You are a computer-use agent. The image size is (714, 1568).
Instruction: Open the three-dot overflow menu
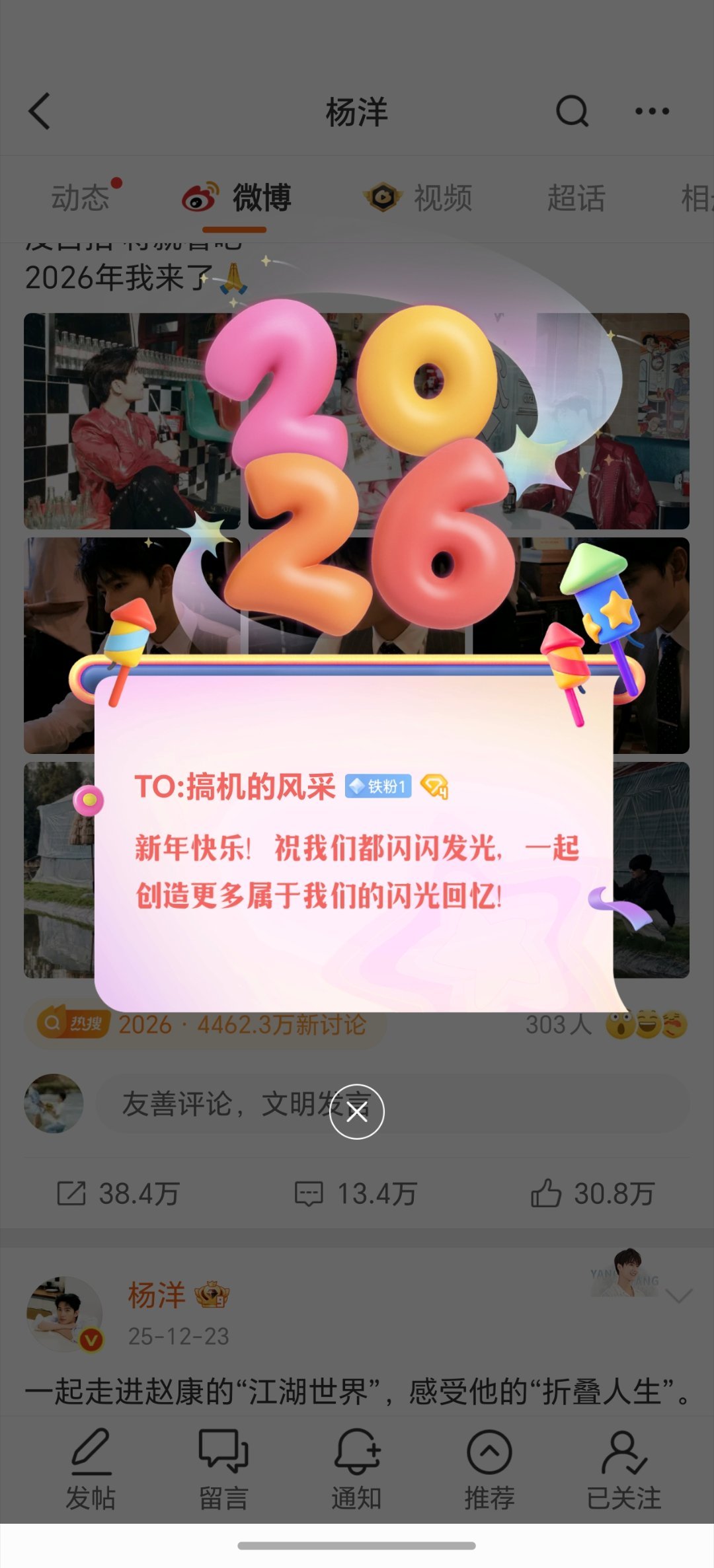651,111
